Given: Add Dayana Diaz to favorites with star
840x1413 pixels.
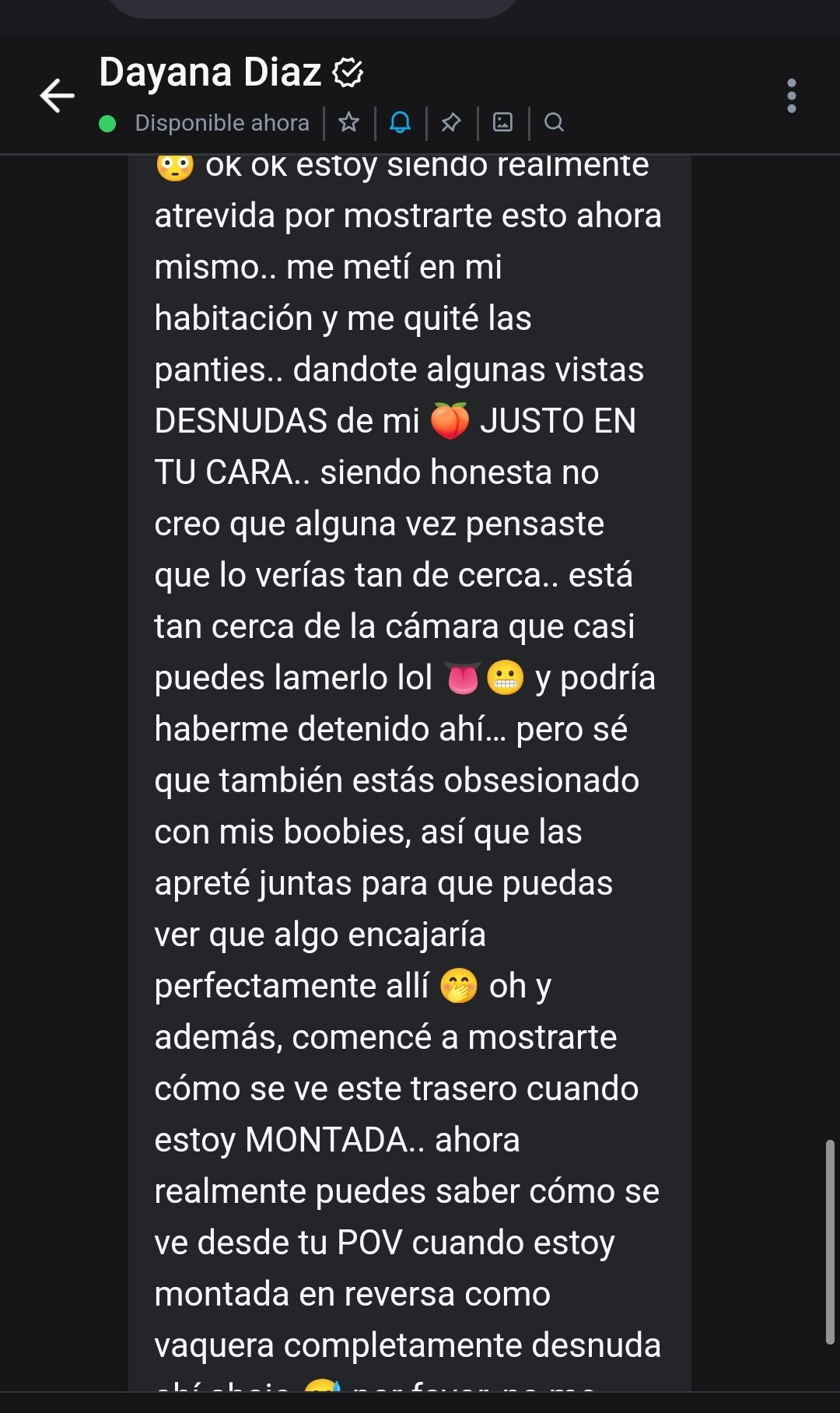Looking at the screenshot, I should point(349,122).
